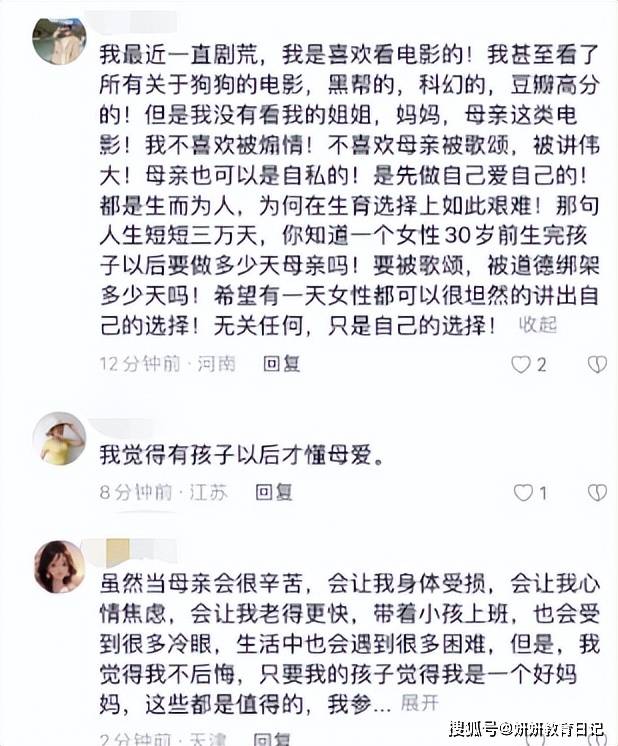This screenshot has height=746, width=618.
Task: Like the comment about understanding 母爱
Action: point(524,493)
